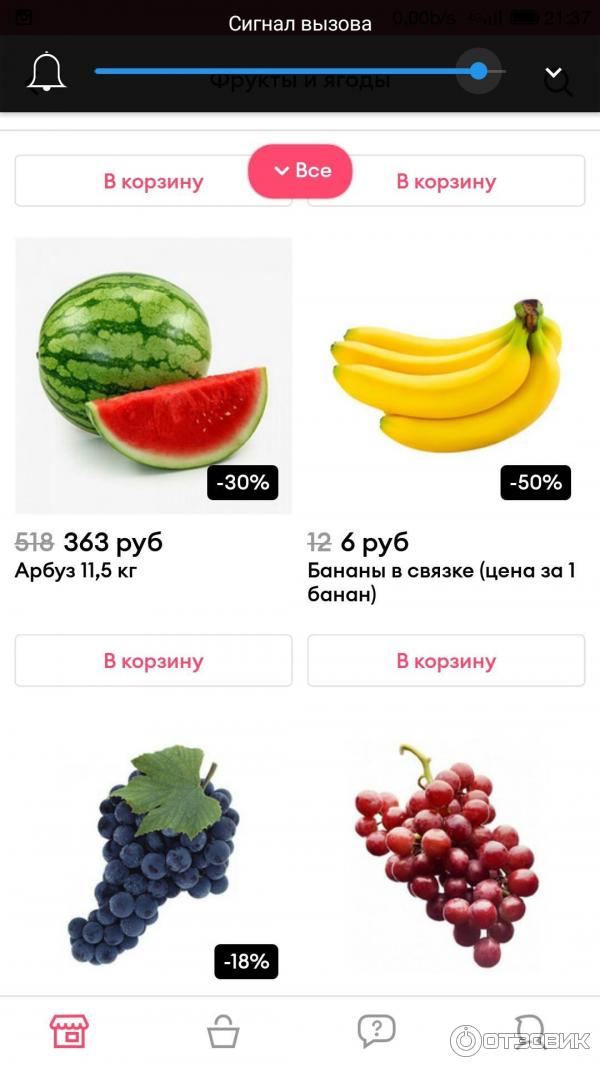Set the ringtone volume on the slider

[x=478, y=71]
